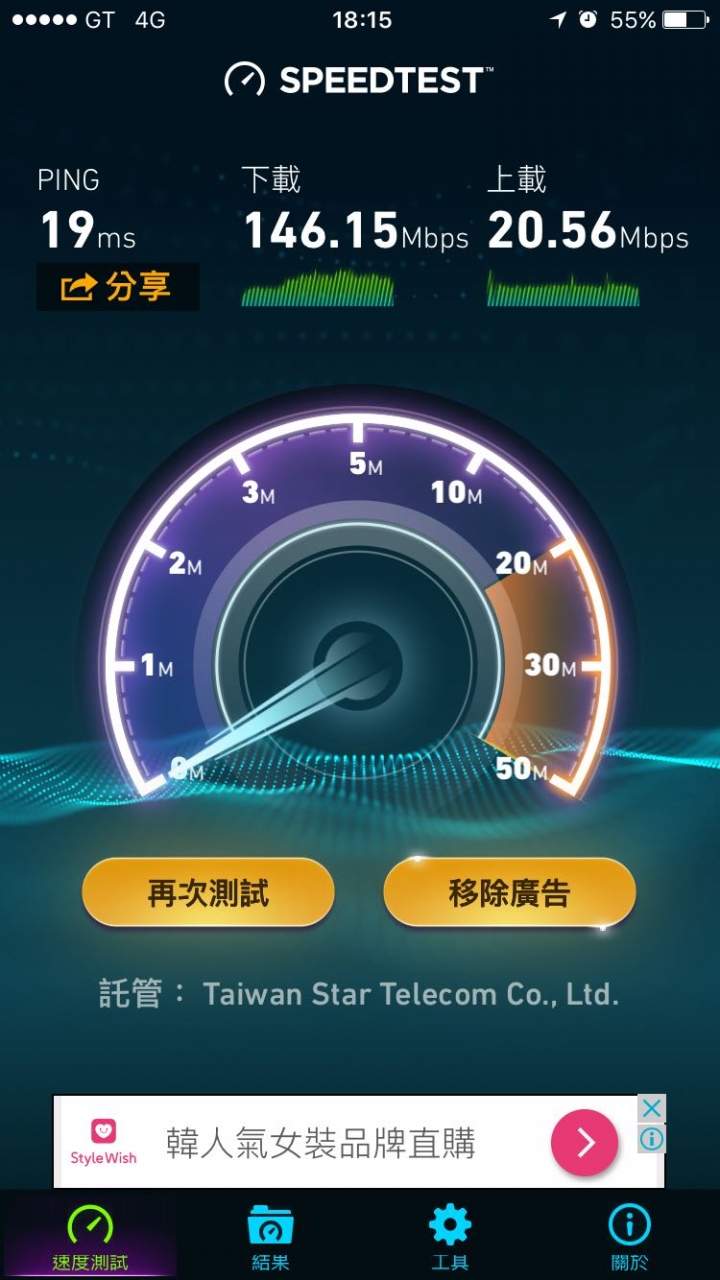Run the test again with 再次測試
720x1280 pixels.
click(208, 892)
